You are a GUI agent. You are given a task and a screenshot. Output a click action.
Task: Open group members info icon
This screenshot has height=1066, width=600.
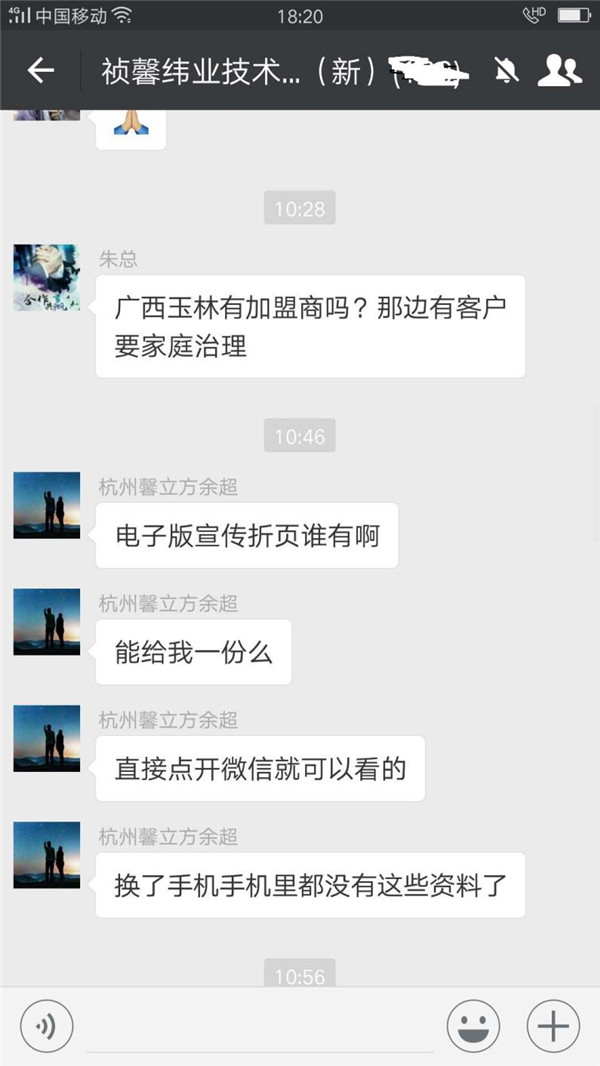tap(560, 70)
